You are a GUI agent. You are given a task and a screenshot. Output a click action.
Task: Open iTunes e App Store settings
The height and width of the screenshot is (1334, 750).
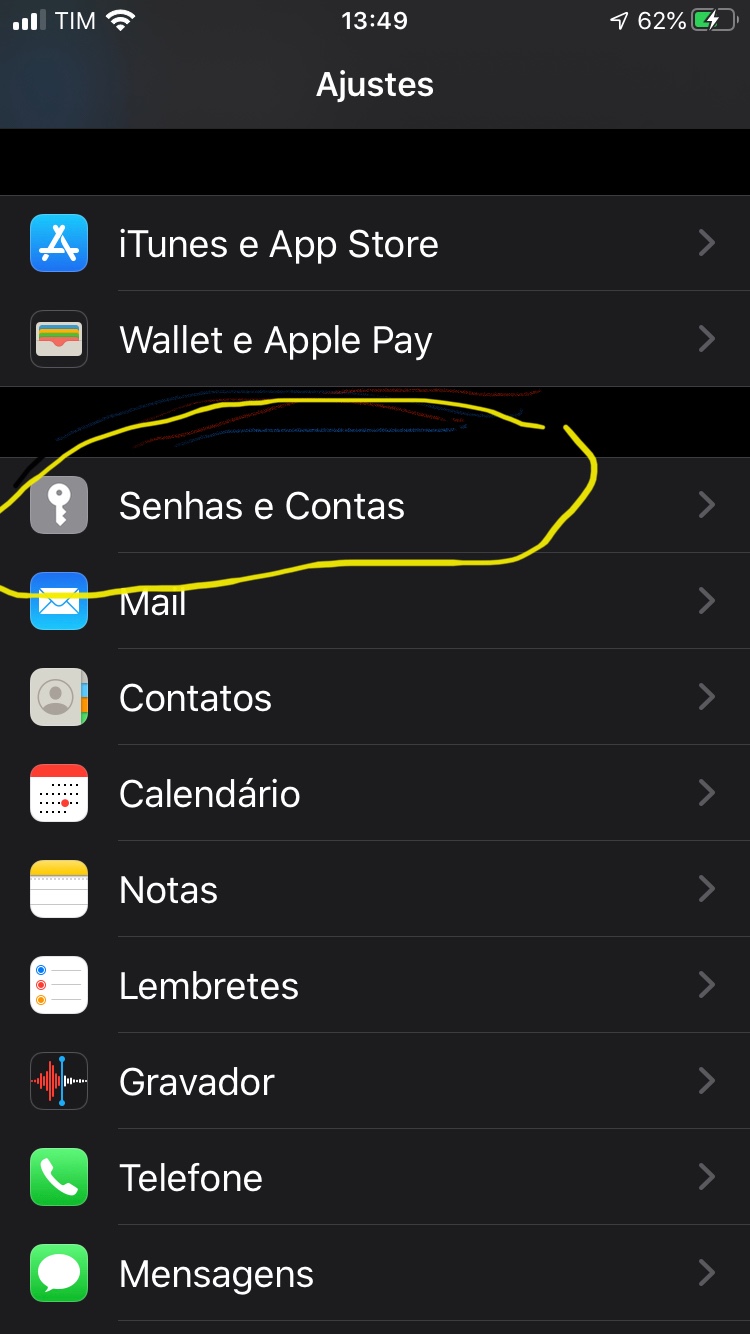[375, 244]
